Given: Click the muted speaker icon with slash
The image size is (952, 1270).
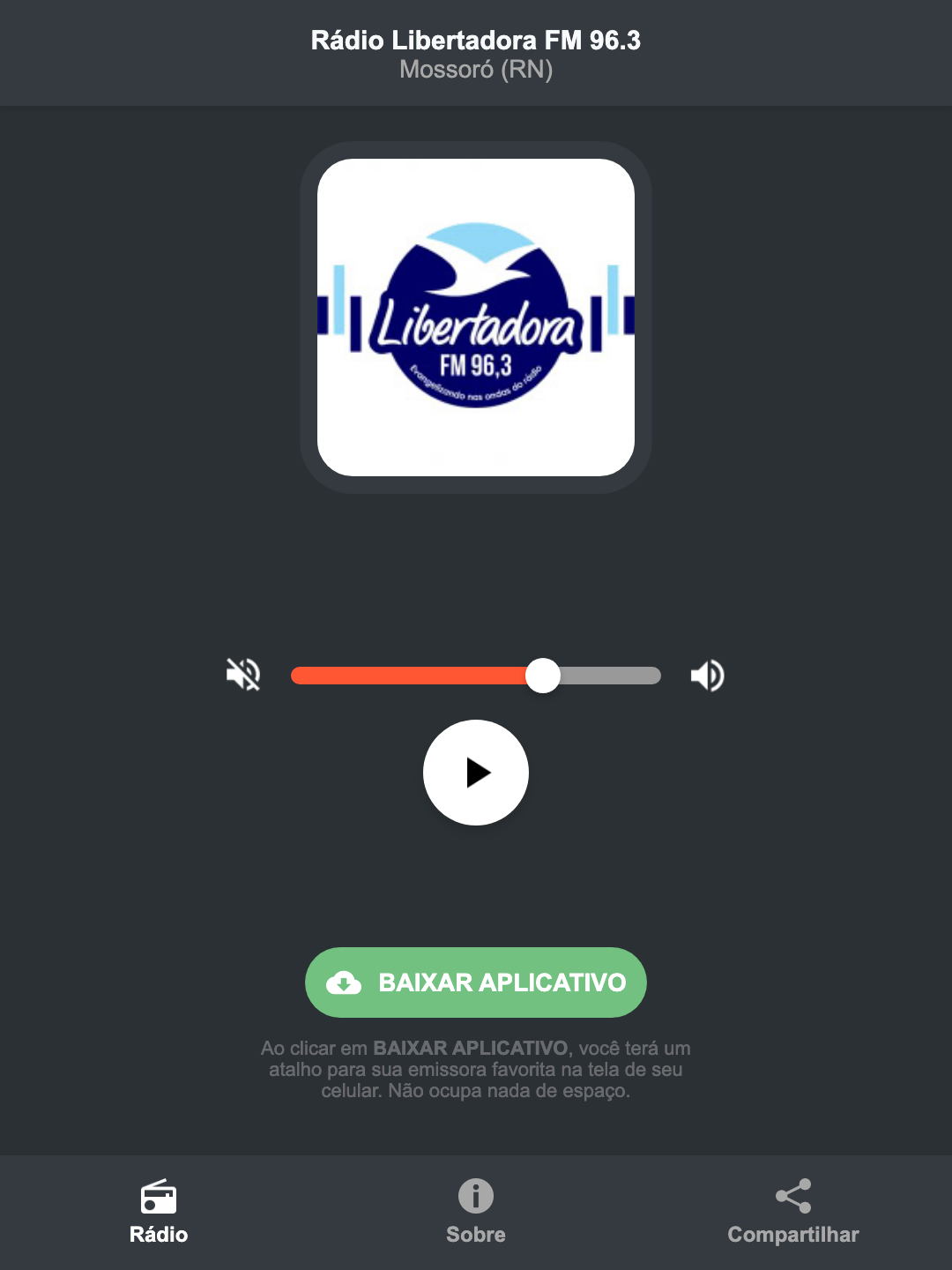Looking at the screenshot, I should [x=242, y=675].
